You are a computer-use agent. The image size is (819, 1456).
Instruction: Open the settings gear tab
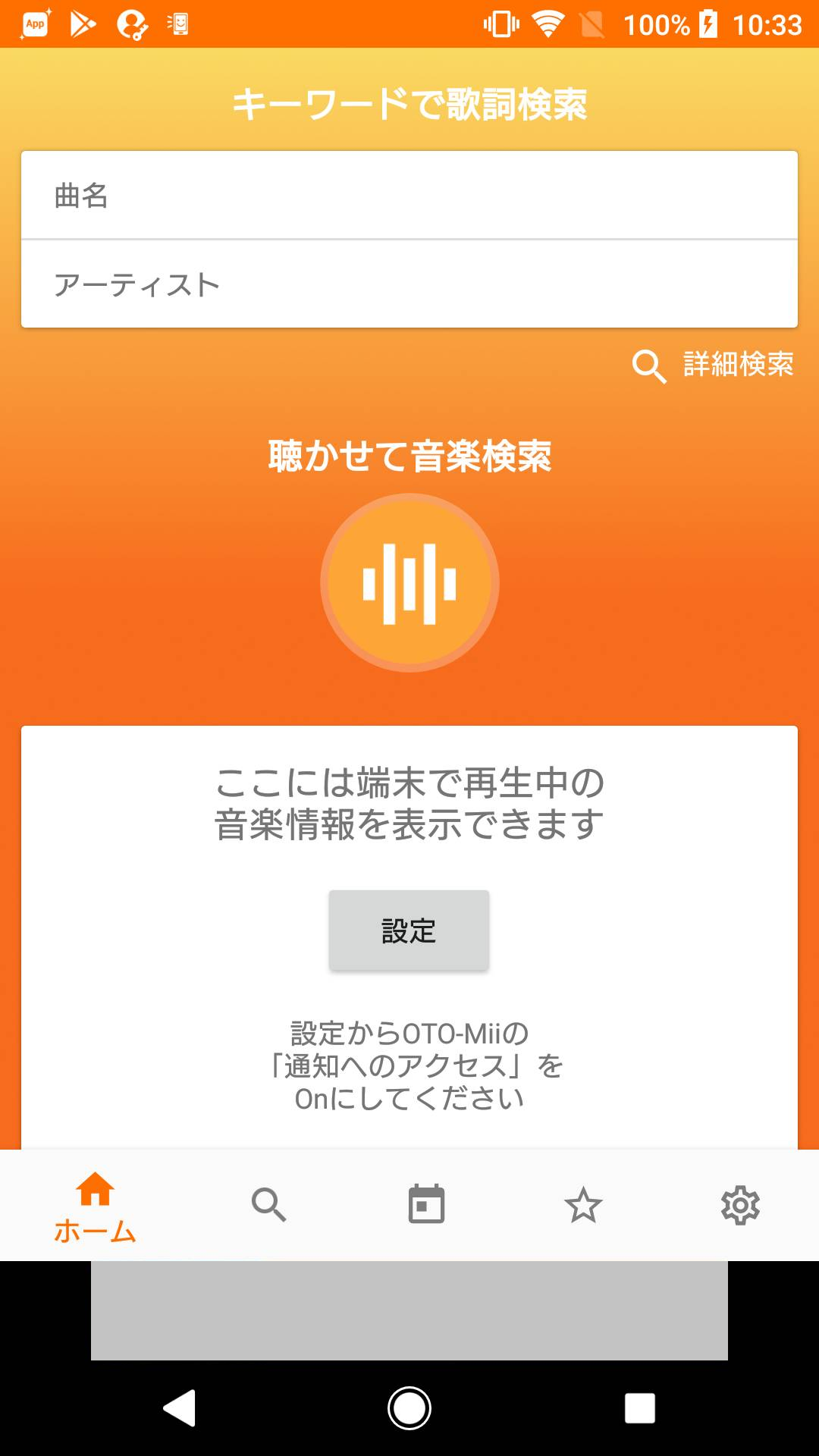741,1205
